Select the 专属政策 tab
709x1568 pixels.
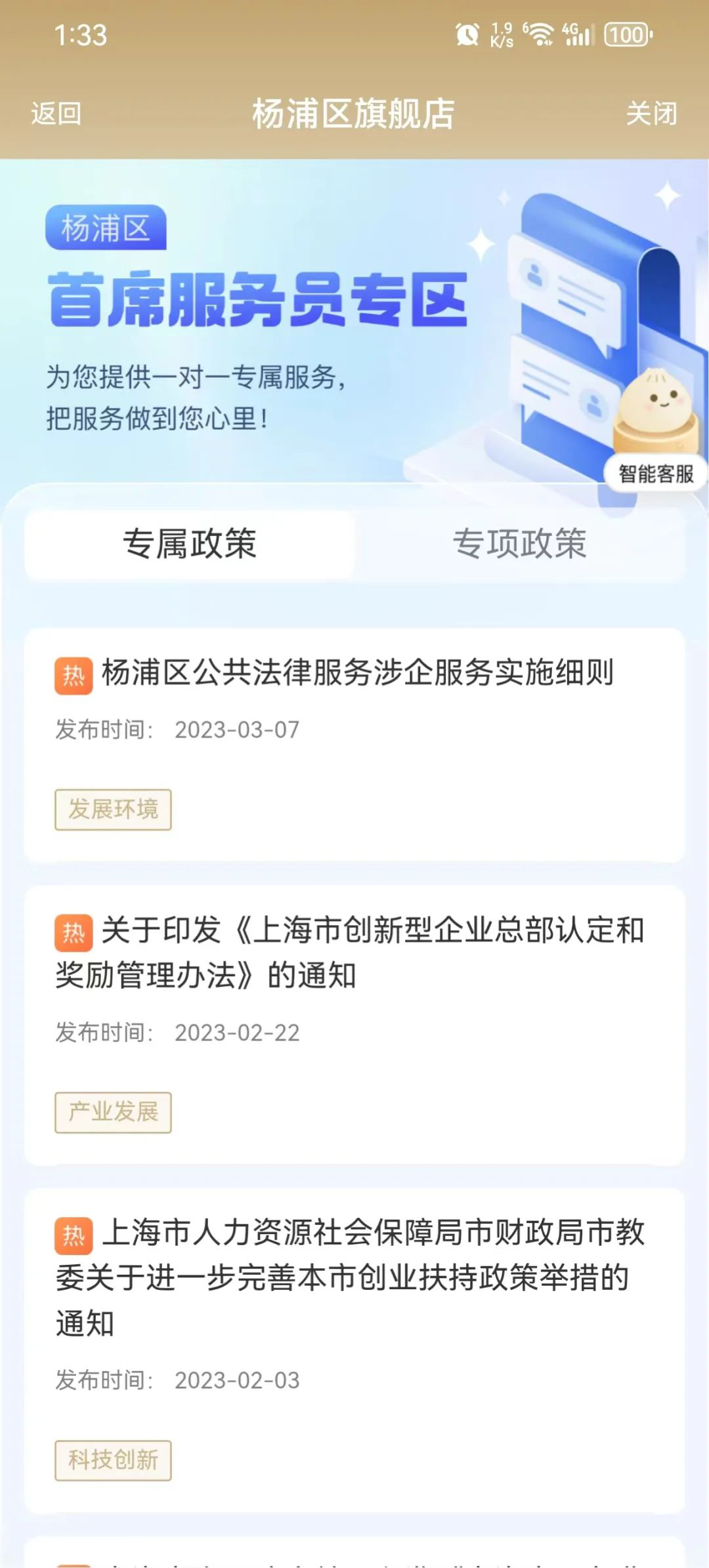(x=190, y=545)
